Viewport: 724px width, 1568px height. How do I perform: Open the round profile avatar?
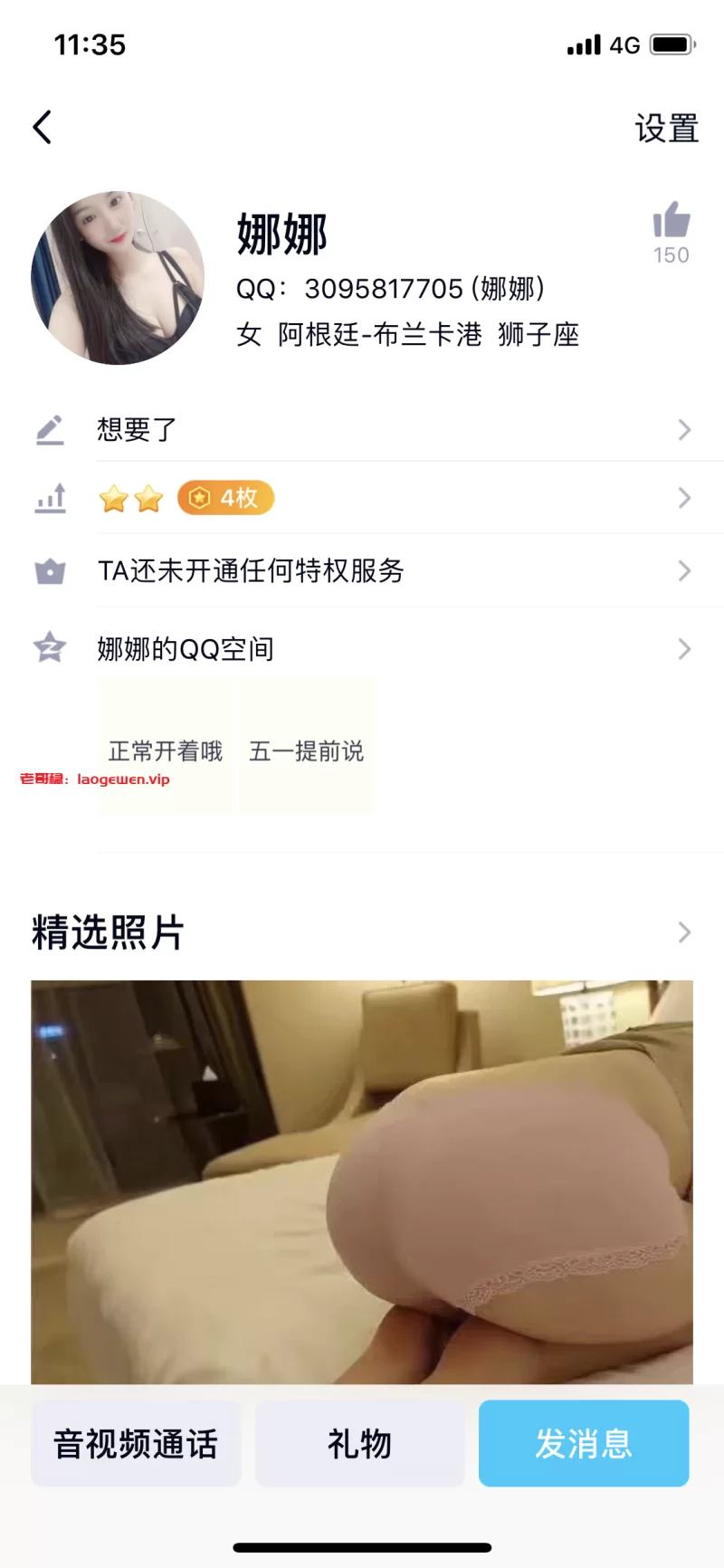pyautogui.click(x=118, y=278)
